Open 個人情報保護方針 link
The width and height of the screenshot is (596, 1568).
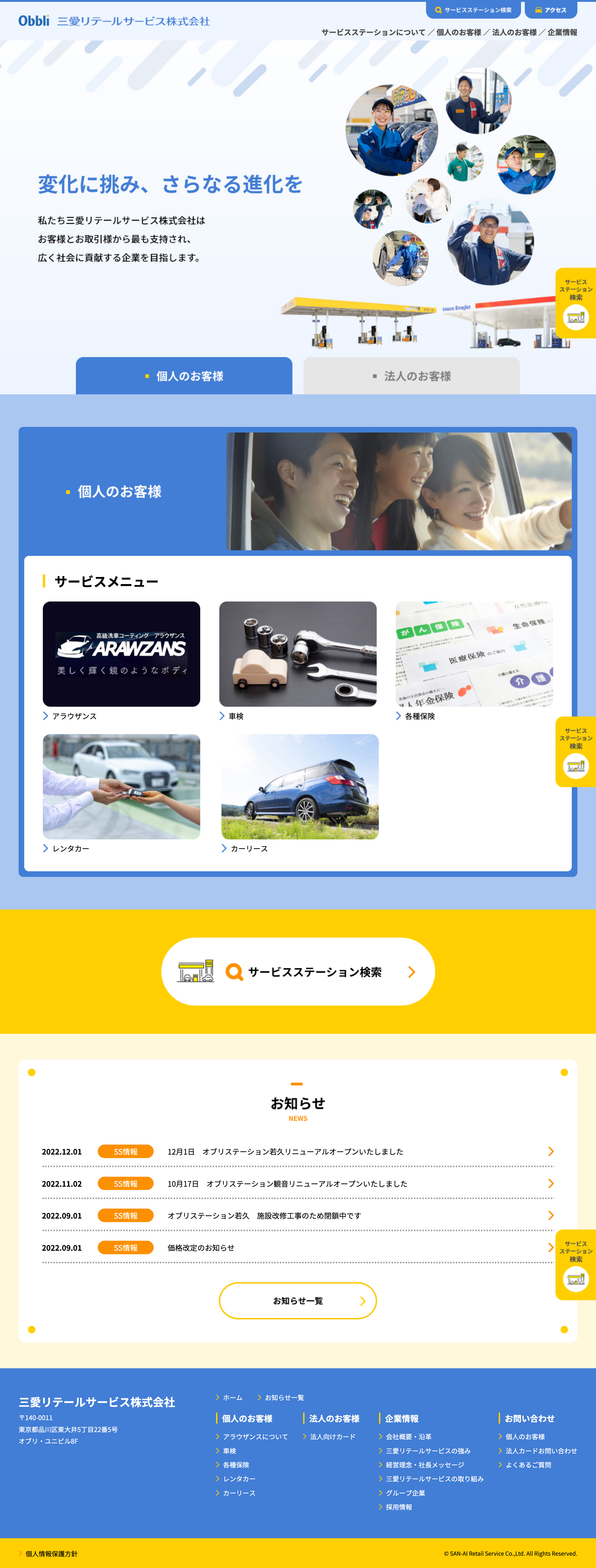(x=51, y=1553)
